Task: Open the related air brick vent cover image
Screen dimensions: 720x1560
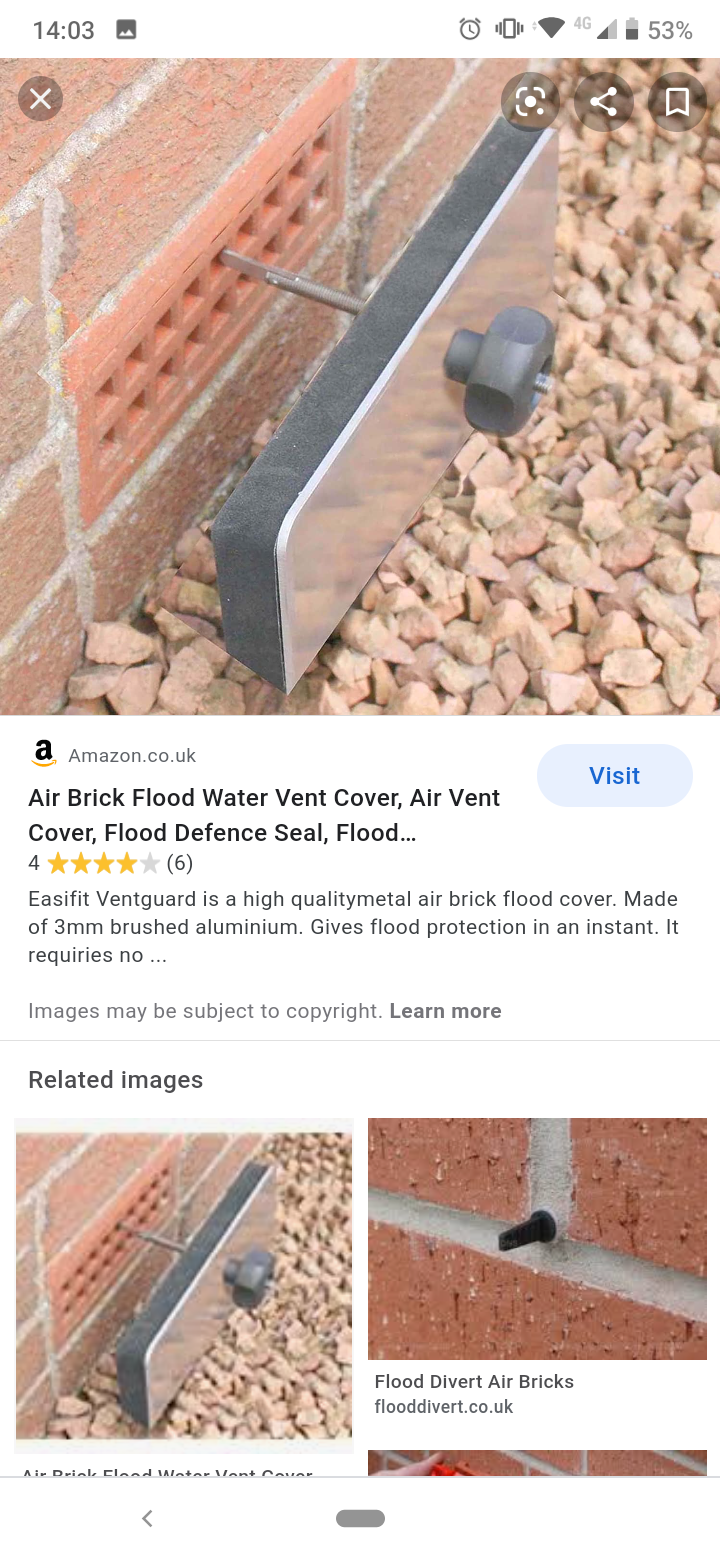Action: click(x=184, y=1285)
